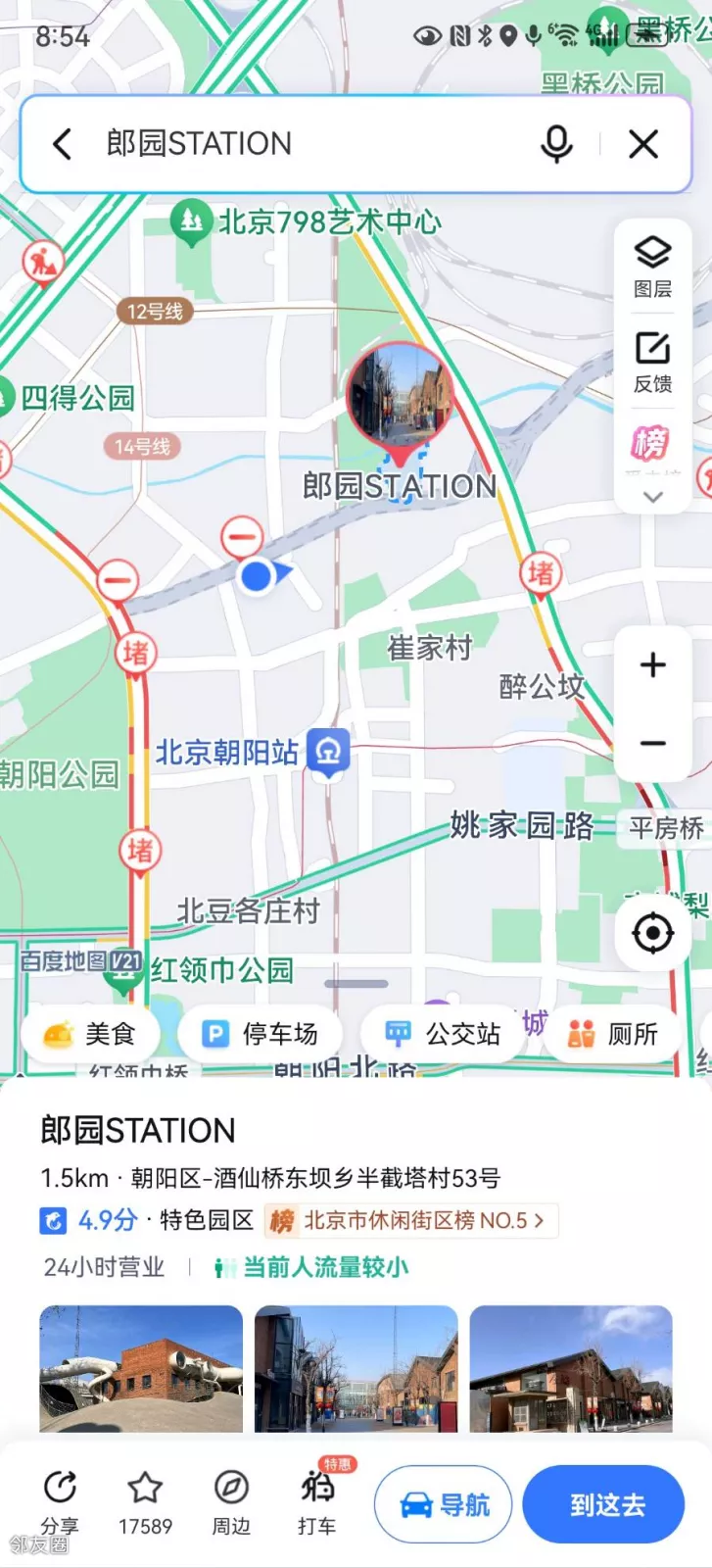Screen dimensions: 712x1568
Task: Open the 图层 map layers panel
Action: 652,266
